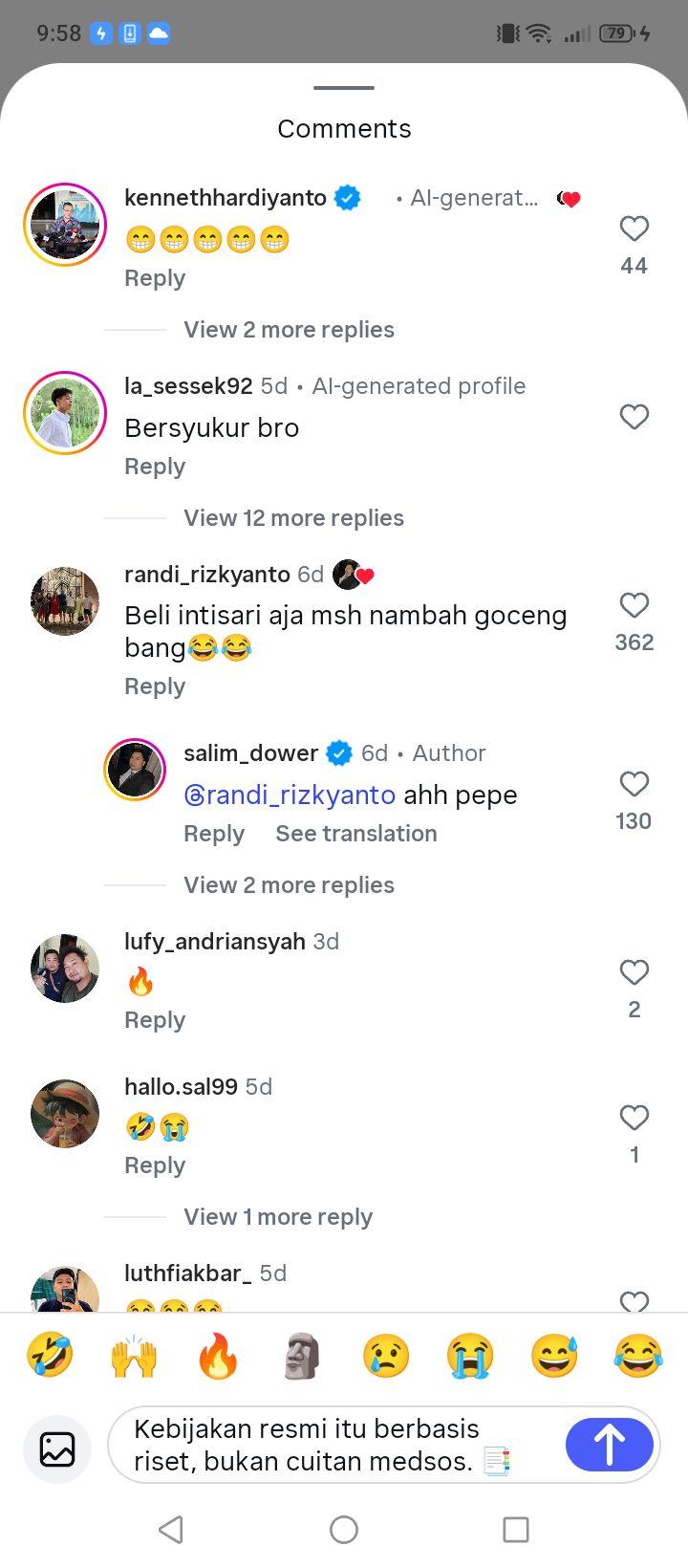Like randi_rizkyanto's comment about intisari
This screenshot has height=1568, width=688.
[x=634, y=605]
